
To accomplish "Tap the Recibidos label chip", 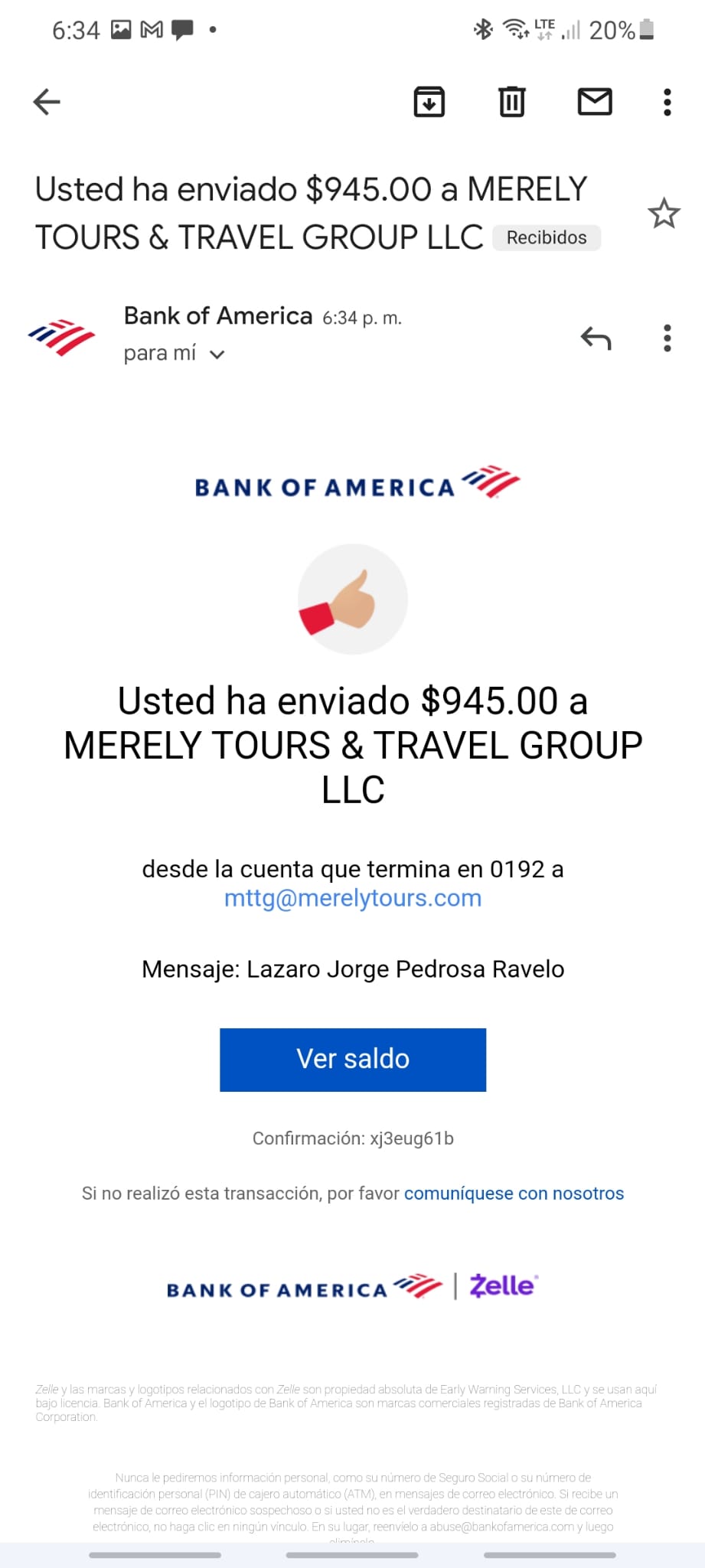I will 547,237.
